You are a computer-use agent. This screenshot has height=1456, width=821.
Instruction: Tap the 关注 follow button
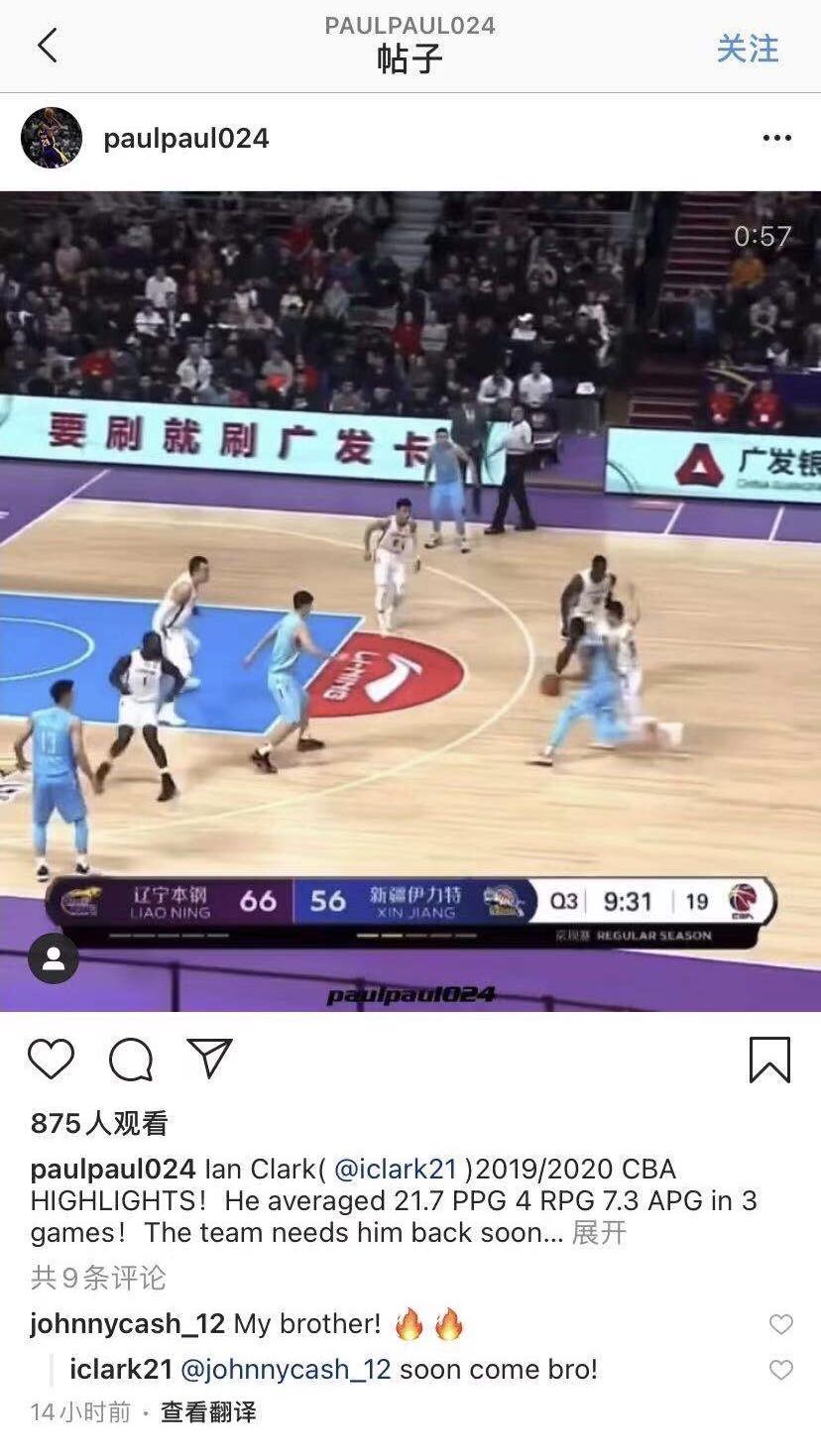748,48
